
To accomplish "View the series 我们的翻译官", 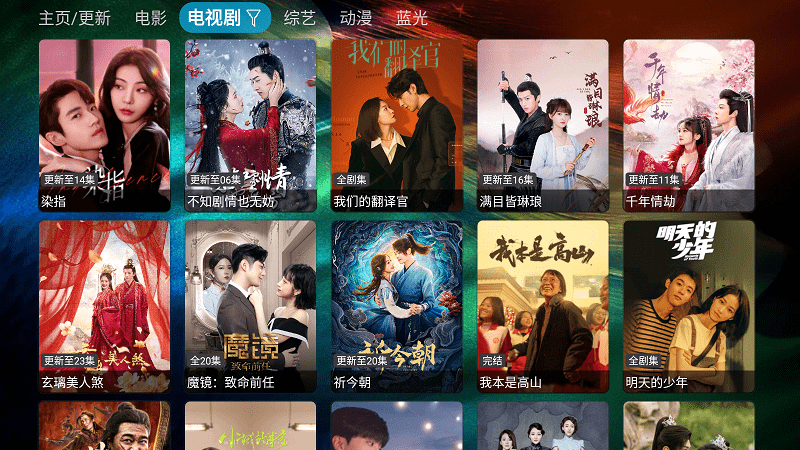I will (x=396, y=125).
